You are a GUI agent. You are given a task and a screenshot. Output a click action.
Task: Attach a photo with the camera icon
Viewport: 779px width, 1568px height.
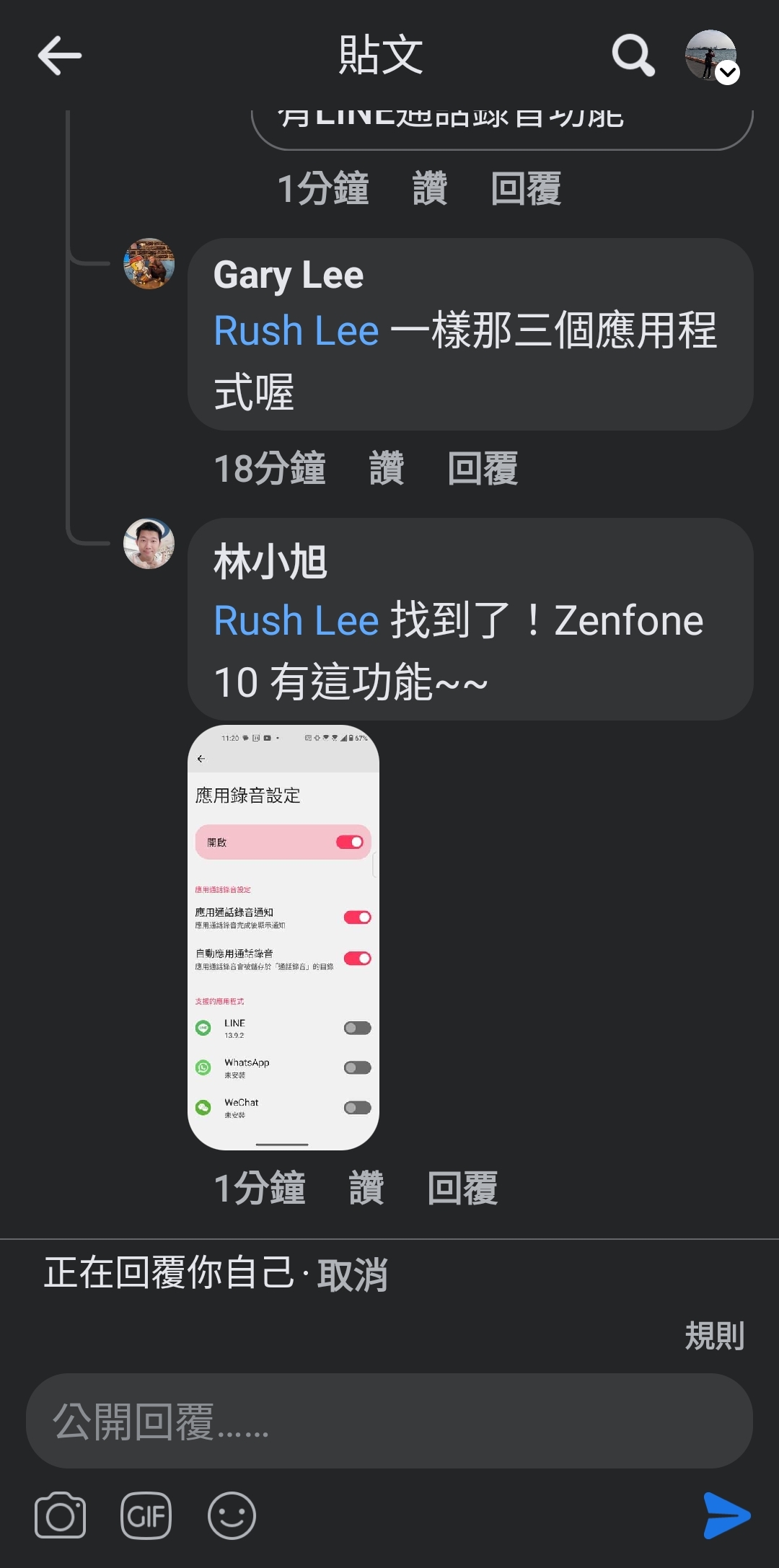pos(61,1515)
